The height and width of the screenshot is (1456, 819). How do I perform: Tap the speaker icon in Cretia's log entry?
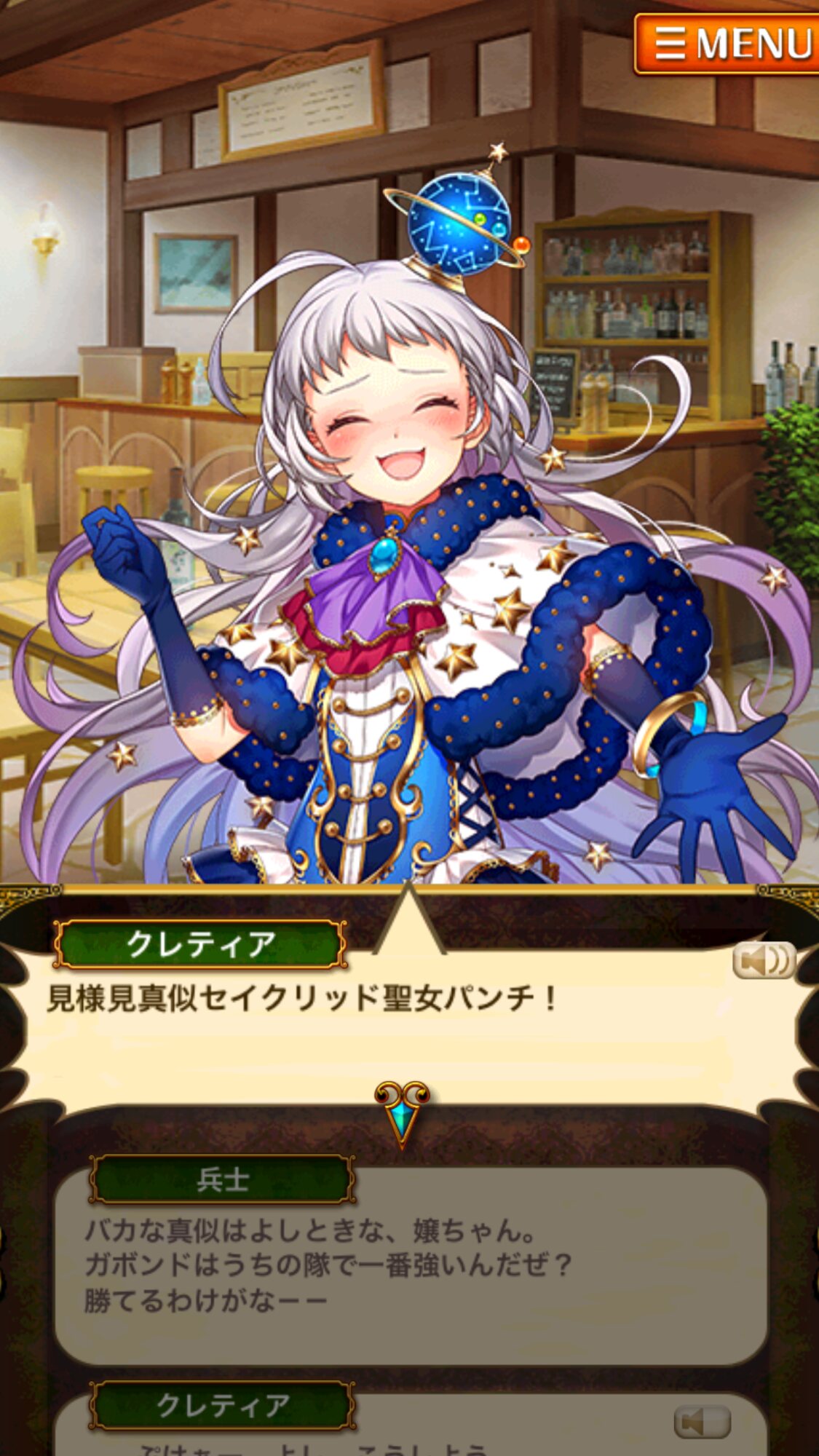(x=703, y=1421)
